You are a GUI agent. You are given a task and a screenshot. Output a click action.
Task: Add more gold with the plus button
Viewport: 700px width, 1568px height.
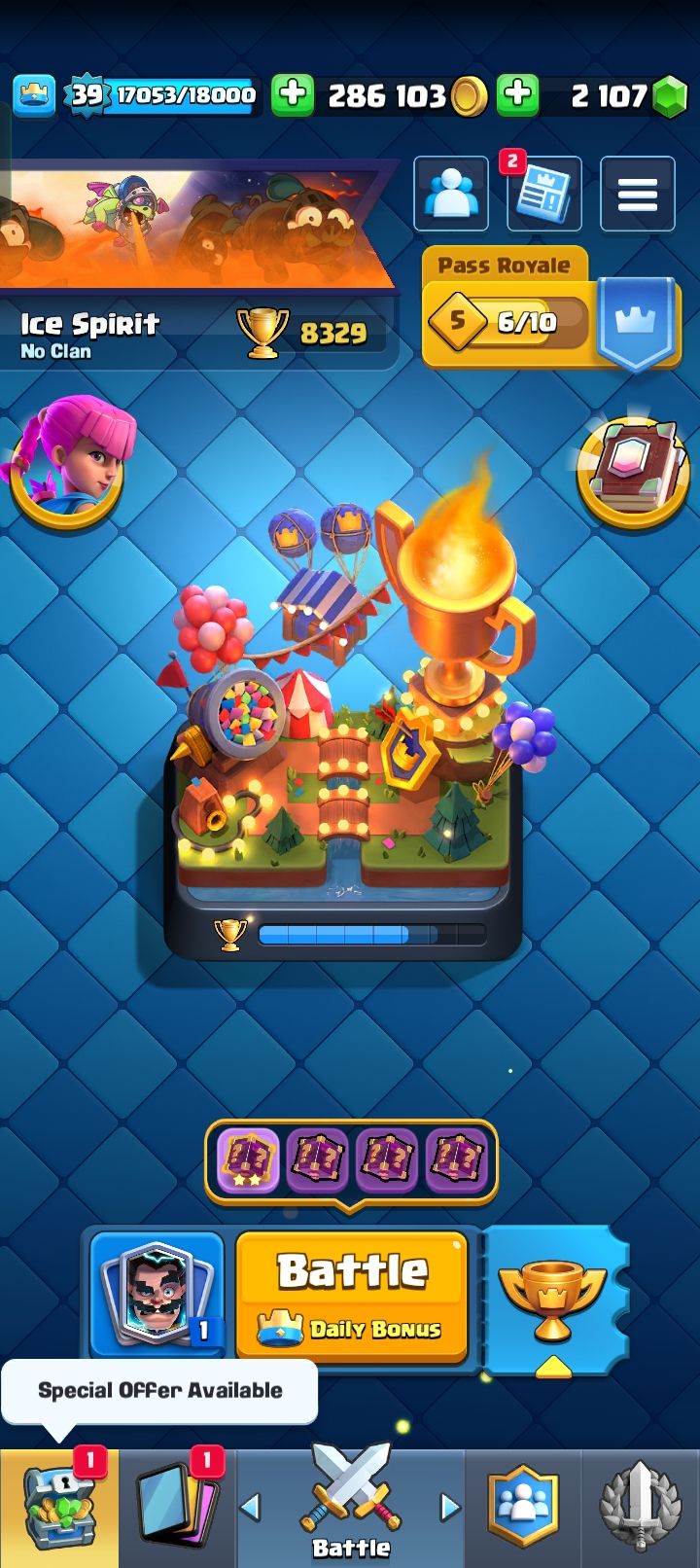292,94
